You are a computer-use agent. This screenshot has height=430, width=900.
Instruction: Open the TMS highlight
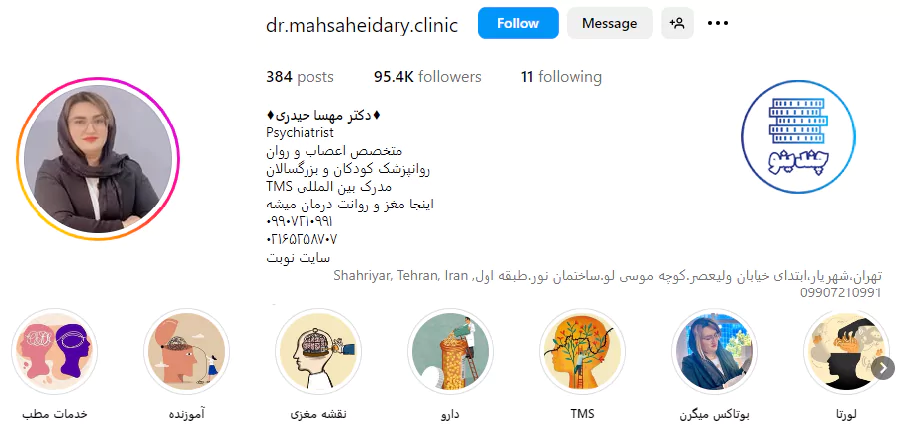(x=582, y=351)
